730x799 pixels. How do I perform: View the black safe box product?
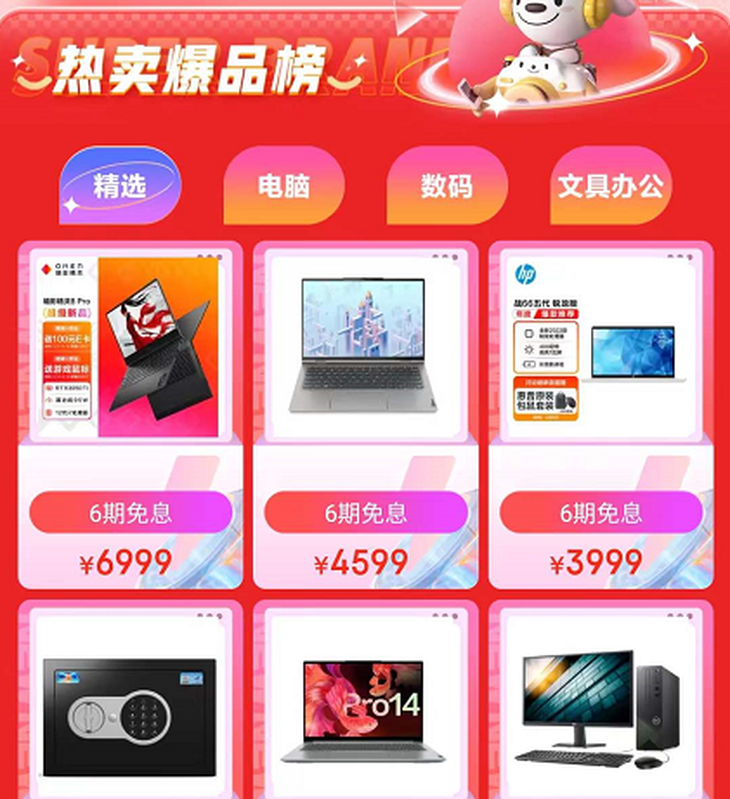[129, 715]
